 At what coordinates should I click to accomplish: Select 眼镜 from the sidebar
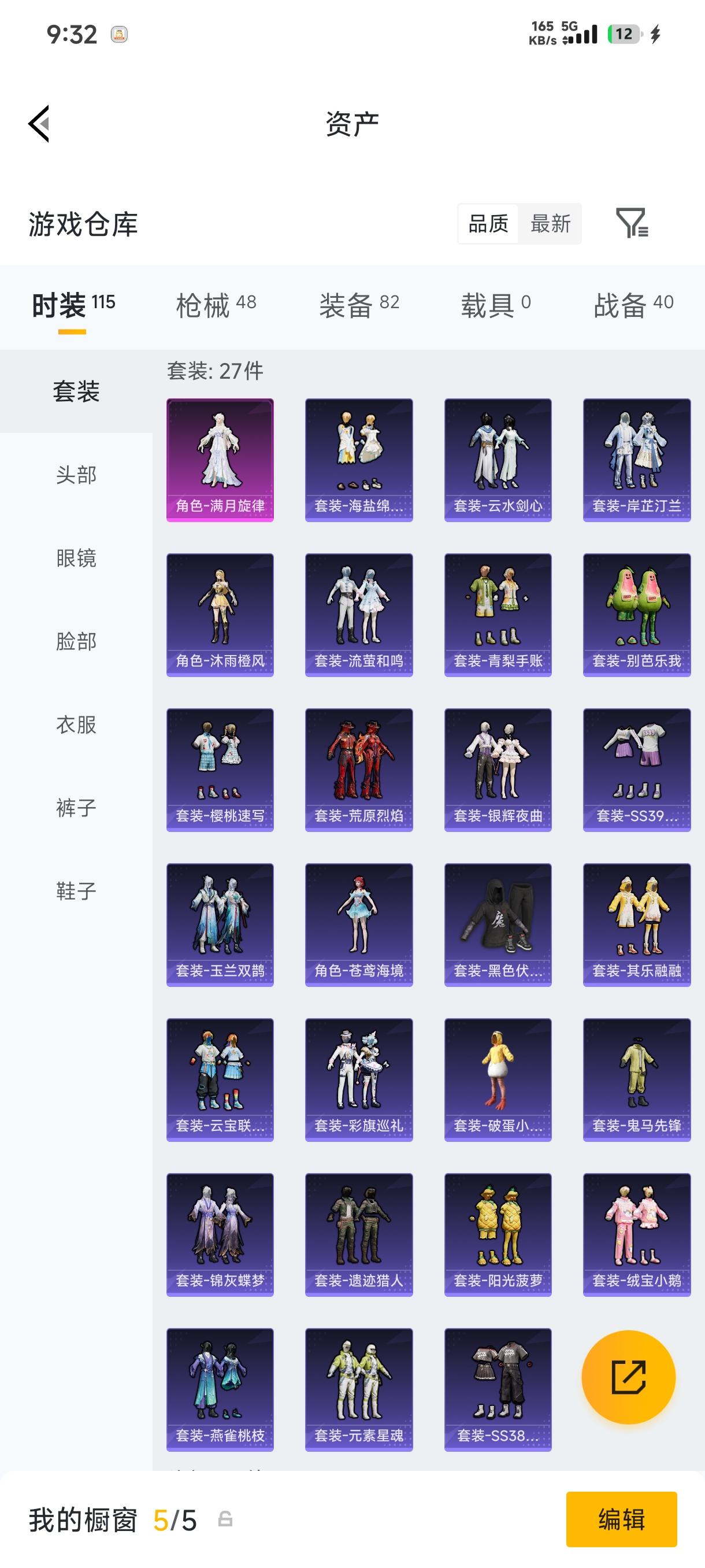pos(76,557)
